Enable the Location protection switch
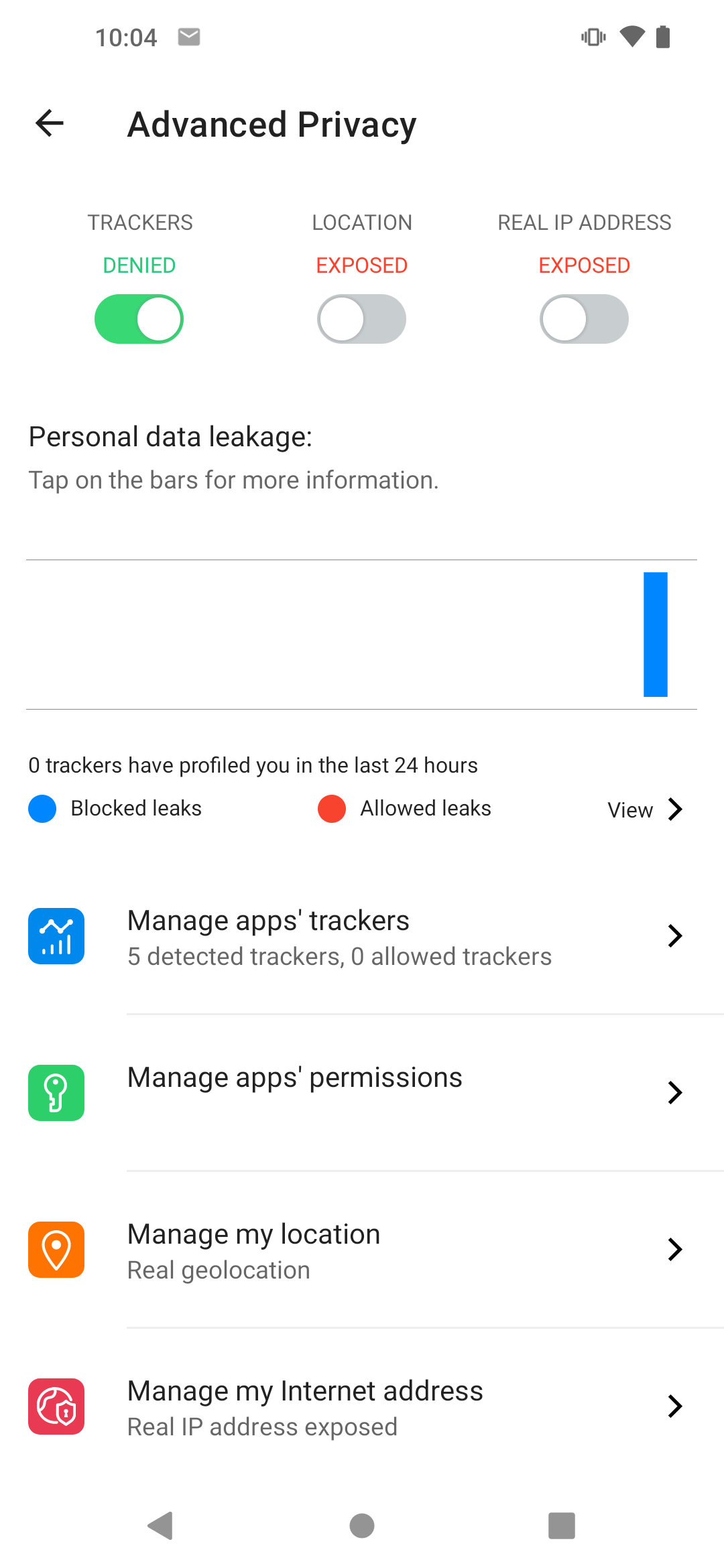Image resolution: width=724 pixels, height=1568 pixels. [x=361, y=319]
